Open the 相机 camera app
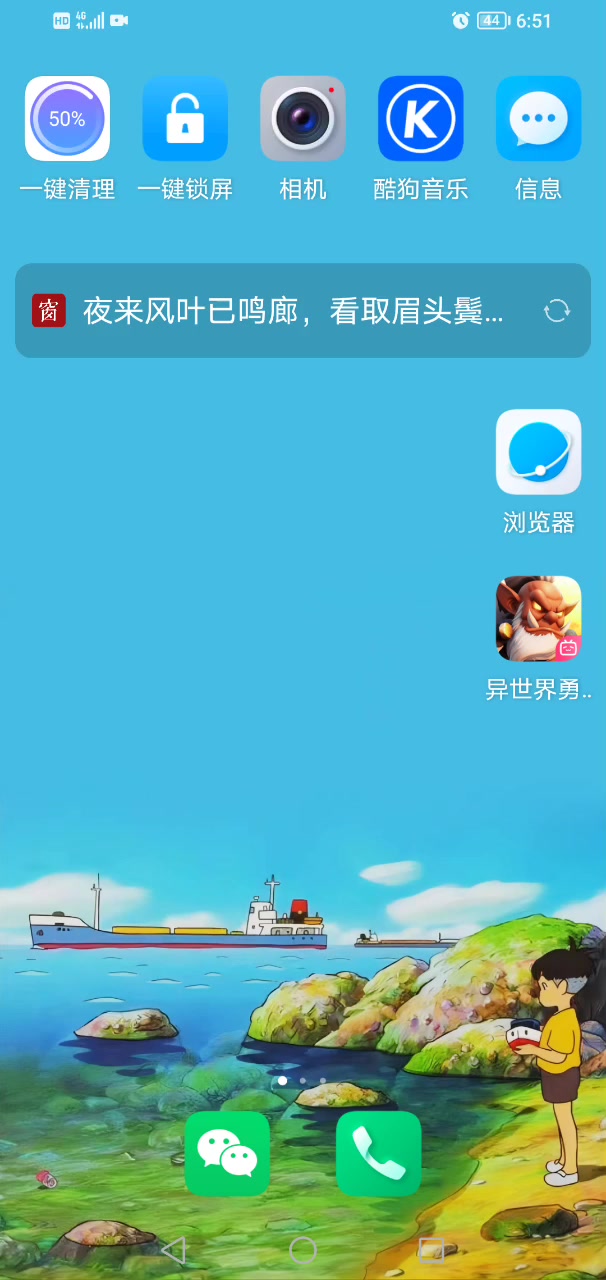Image resolution: width=606 pixels, height=1280 pixels. (x=303, y=119)
